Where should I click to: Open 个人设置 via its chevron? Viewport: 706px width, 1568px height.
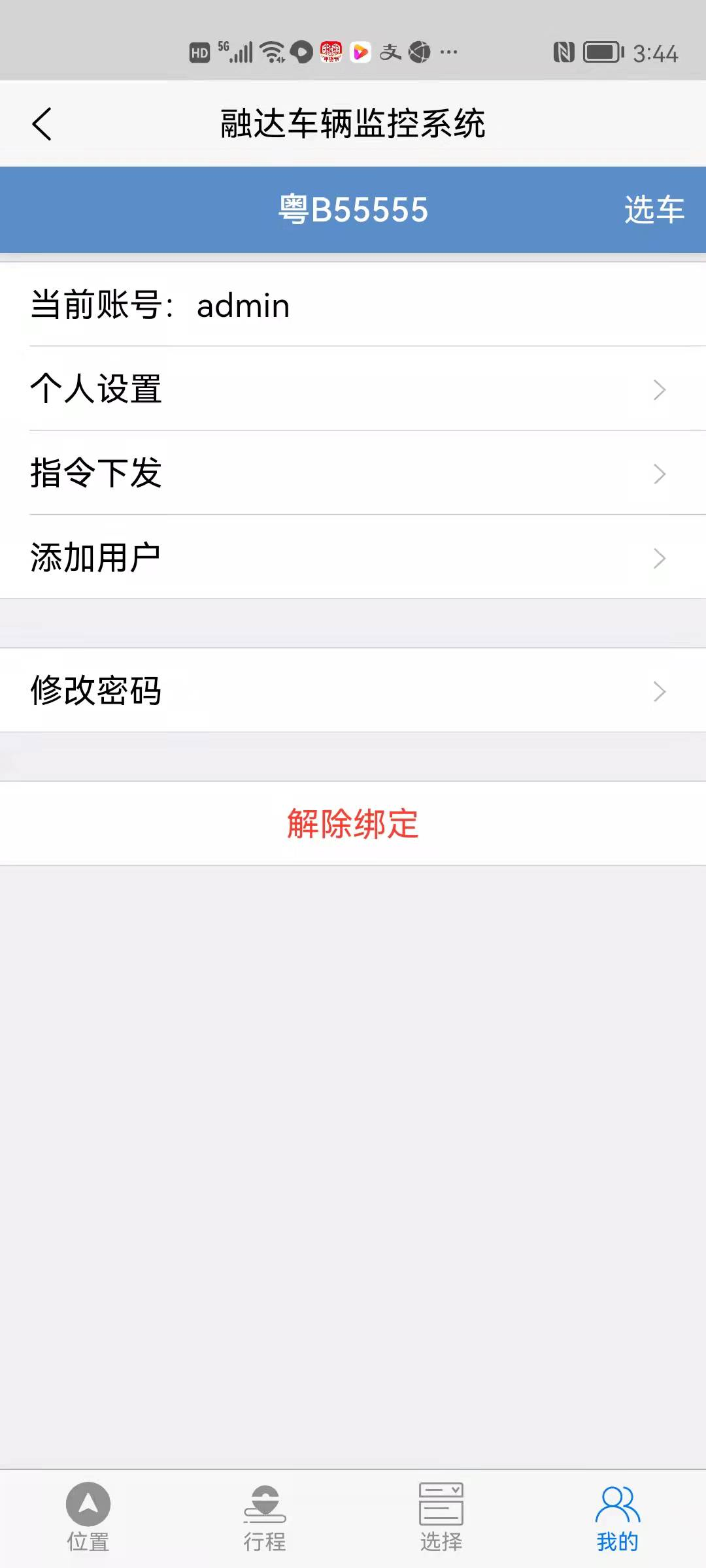[x=658, y=390]
